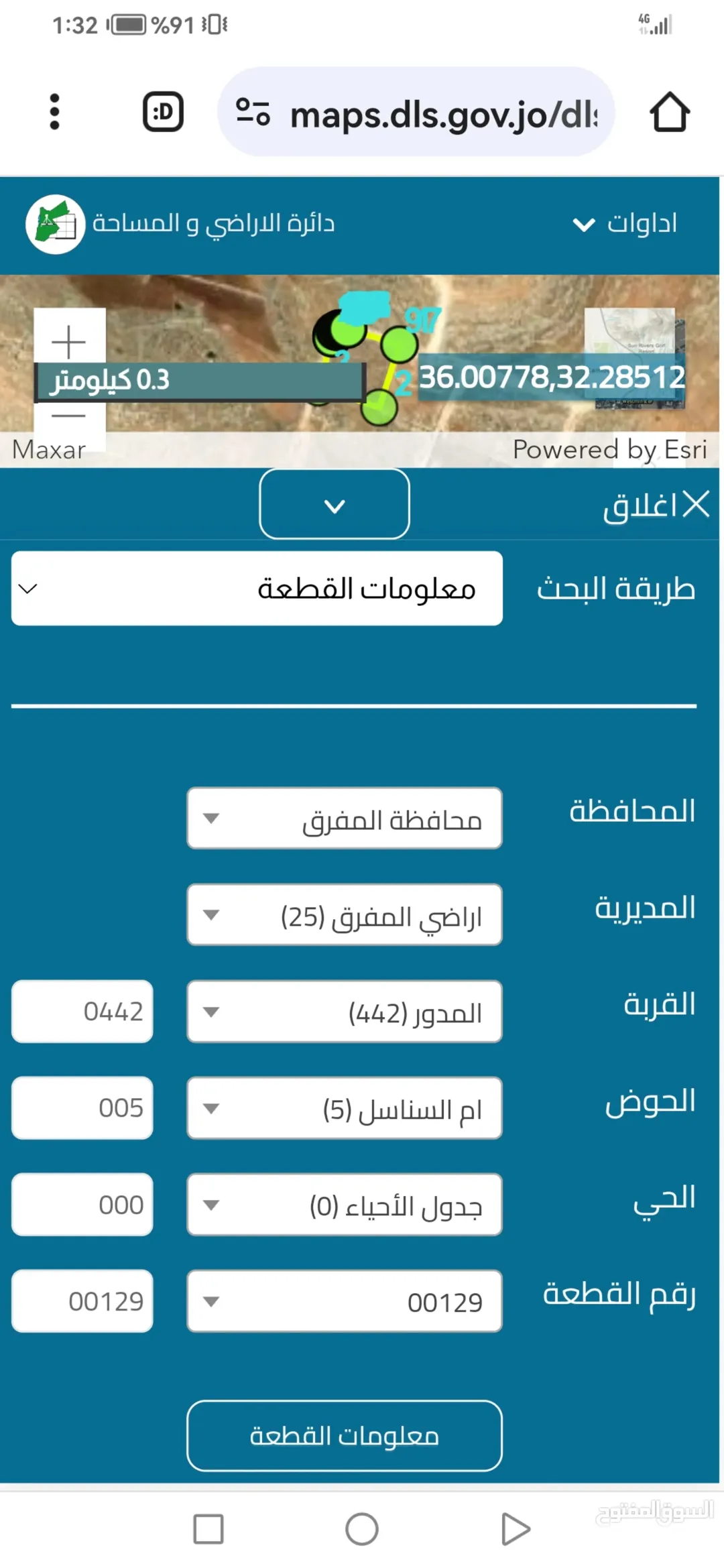Edit the parcel number field 00129
The width and height of the screenshot is (724, 1568).
point(82,1301)
